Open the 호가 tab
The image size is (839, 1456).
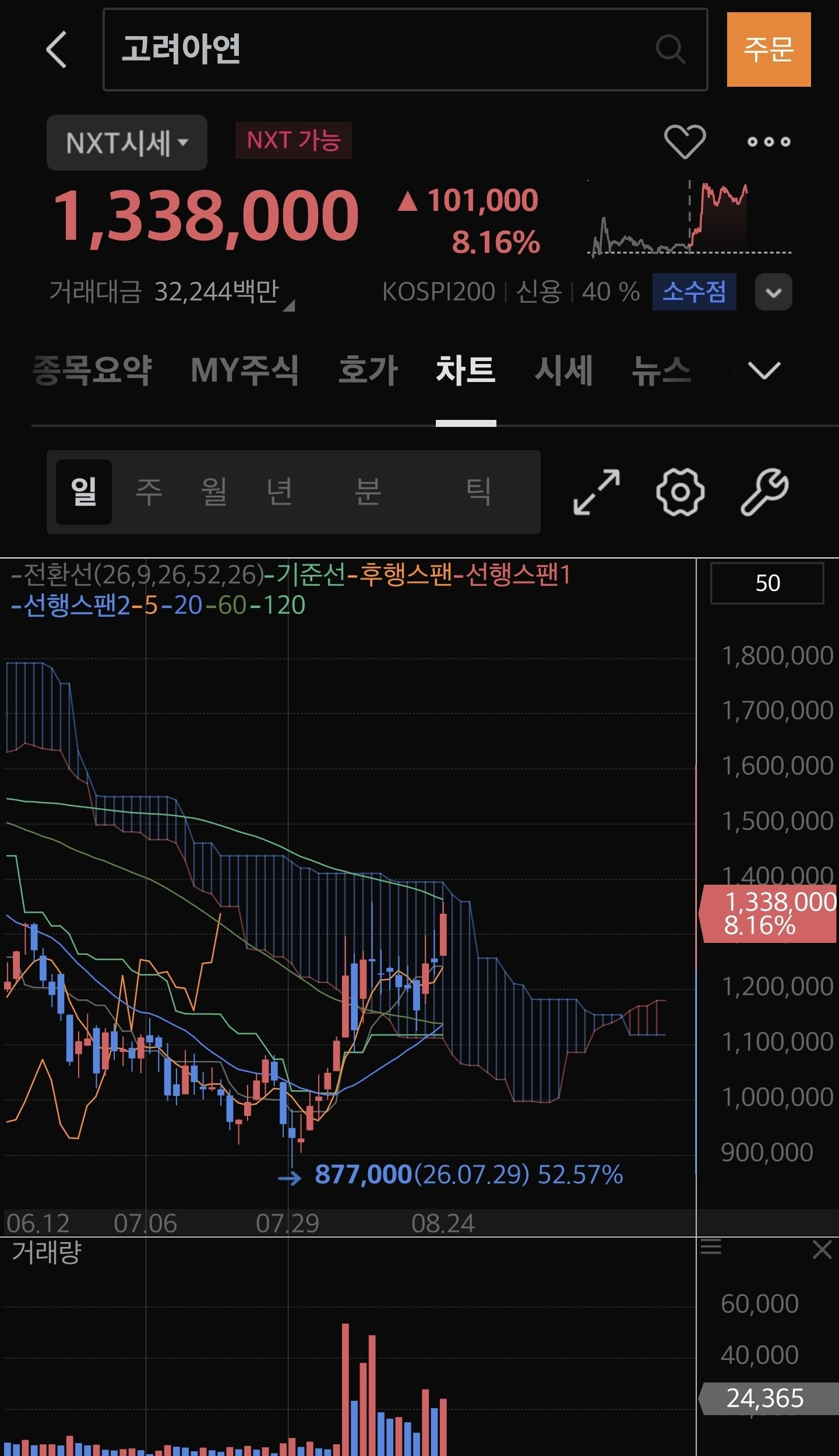368,370
